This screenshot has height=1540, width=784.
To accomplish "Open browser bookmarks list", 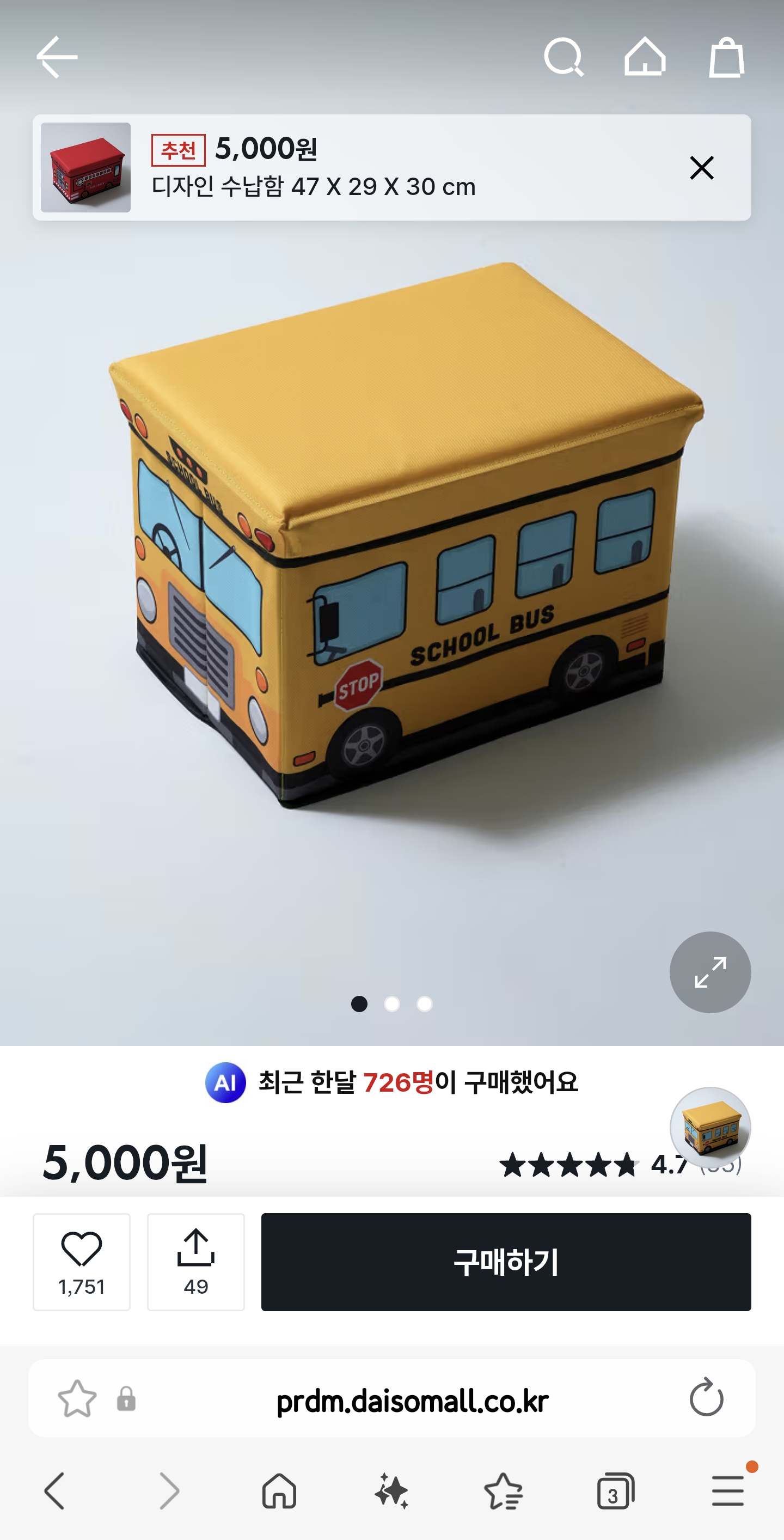I will click(x=503, y=1491).
